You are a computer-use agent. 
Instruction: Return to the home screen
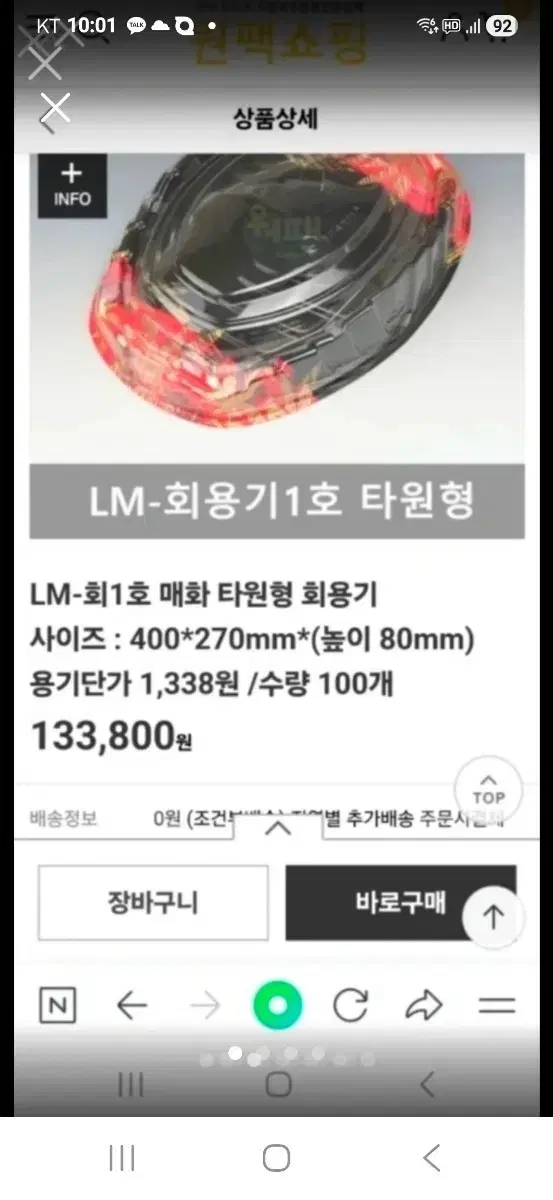pyautogui.click(x=277, y=1159)
